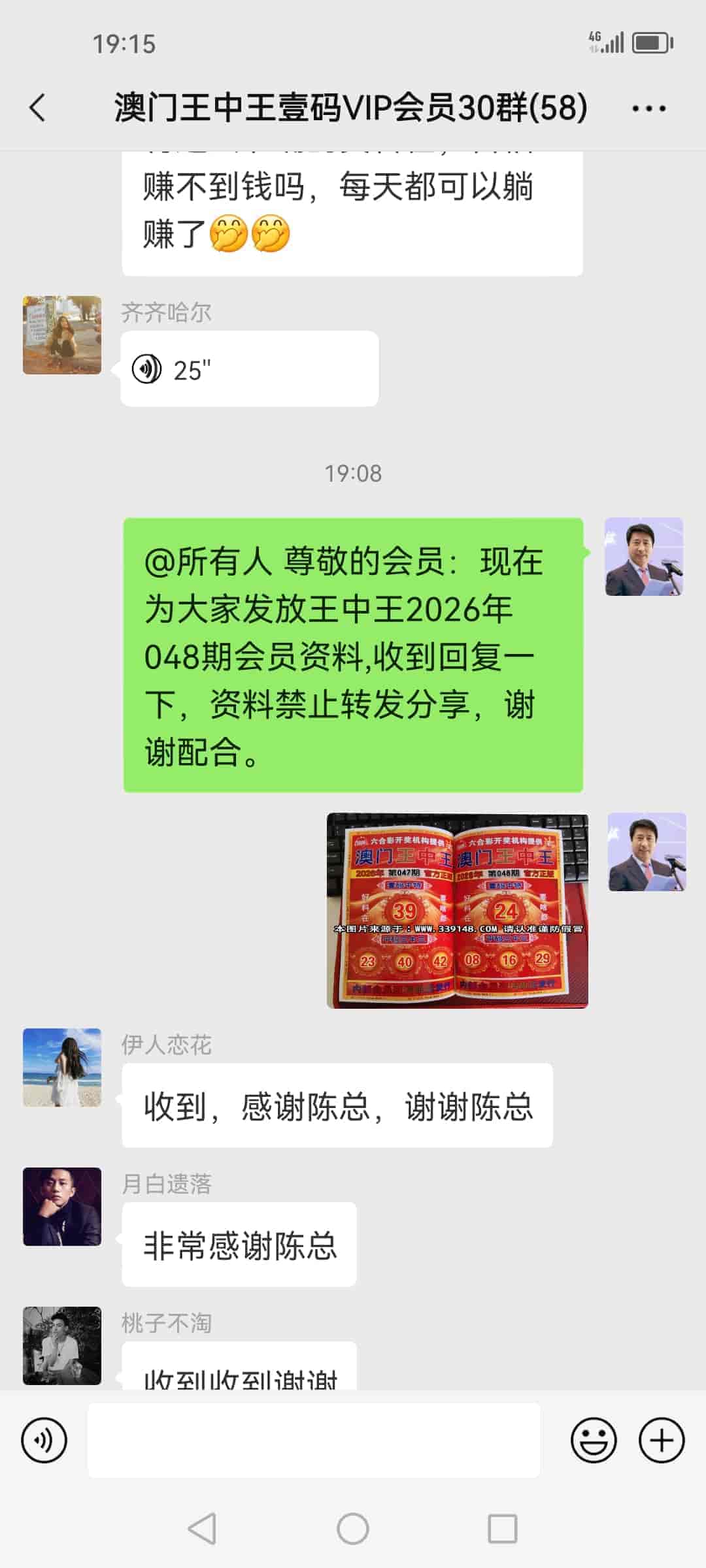Open the 澳门王中王 booklet image
The height and width of the screenshot is (1568, 706).
pyautogui.click(x=457, y=910)
